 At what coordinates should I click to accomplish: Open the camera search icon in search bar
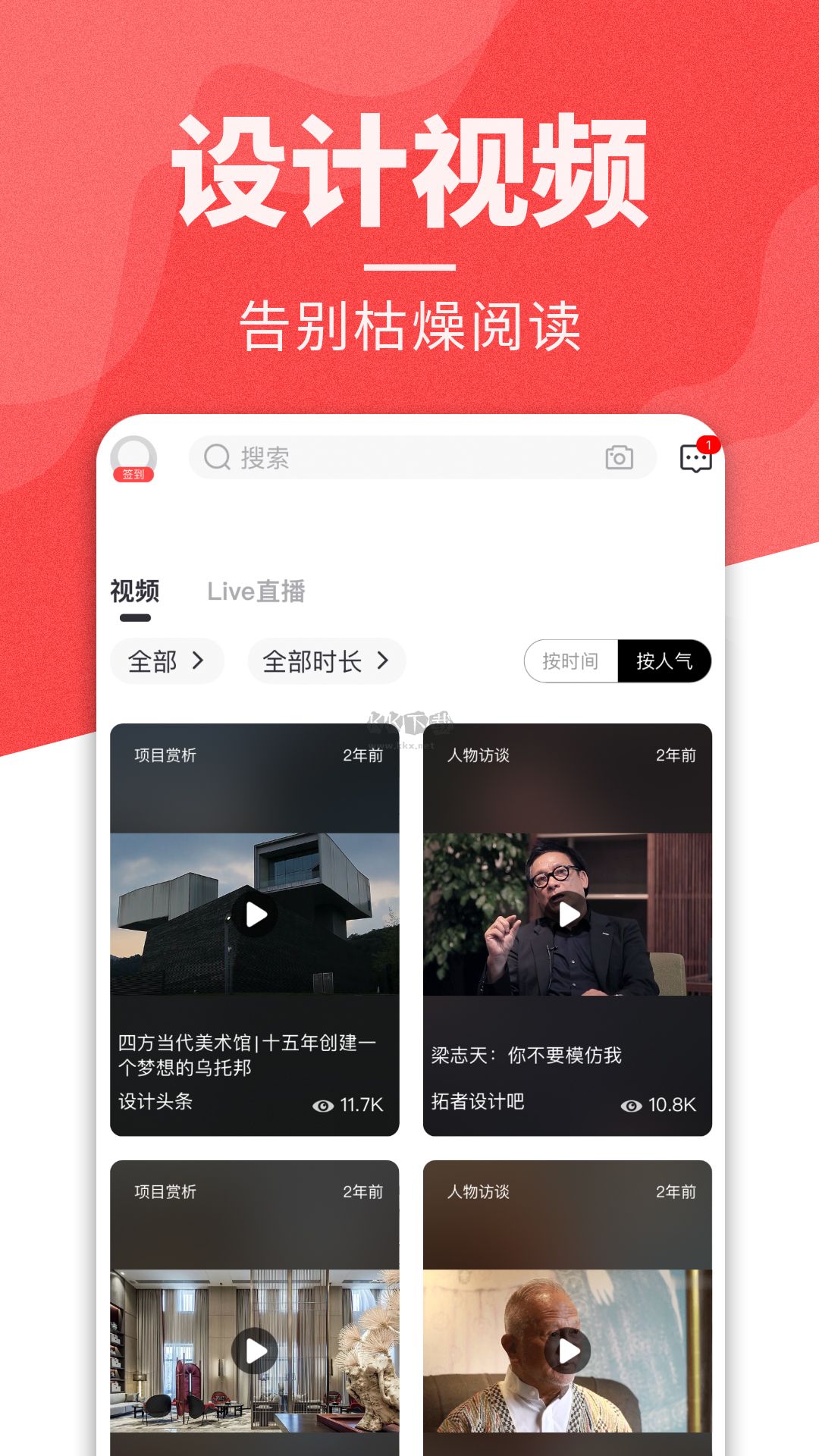click(620, 458)
